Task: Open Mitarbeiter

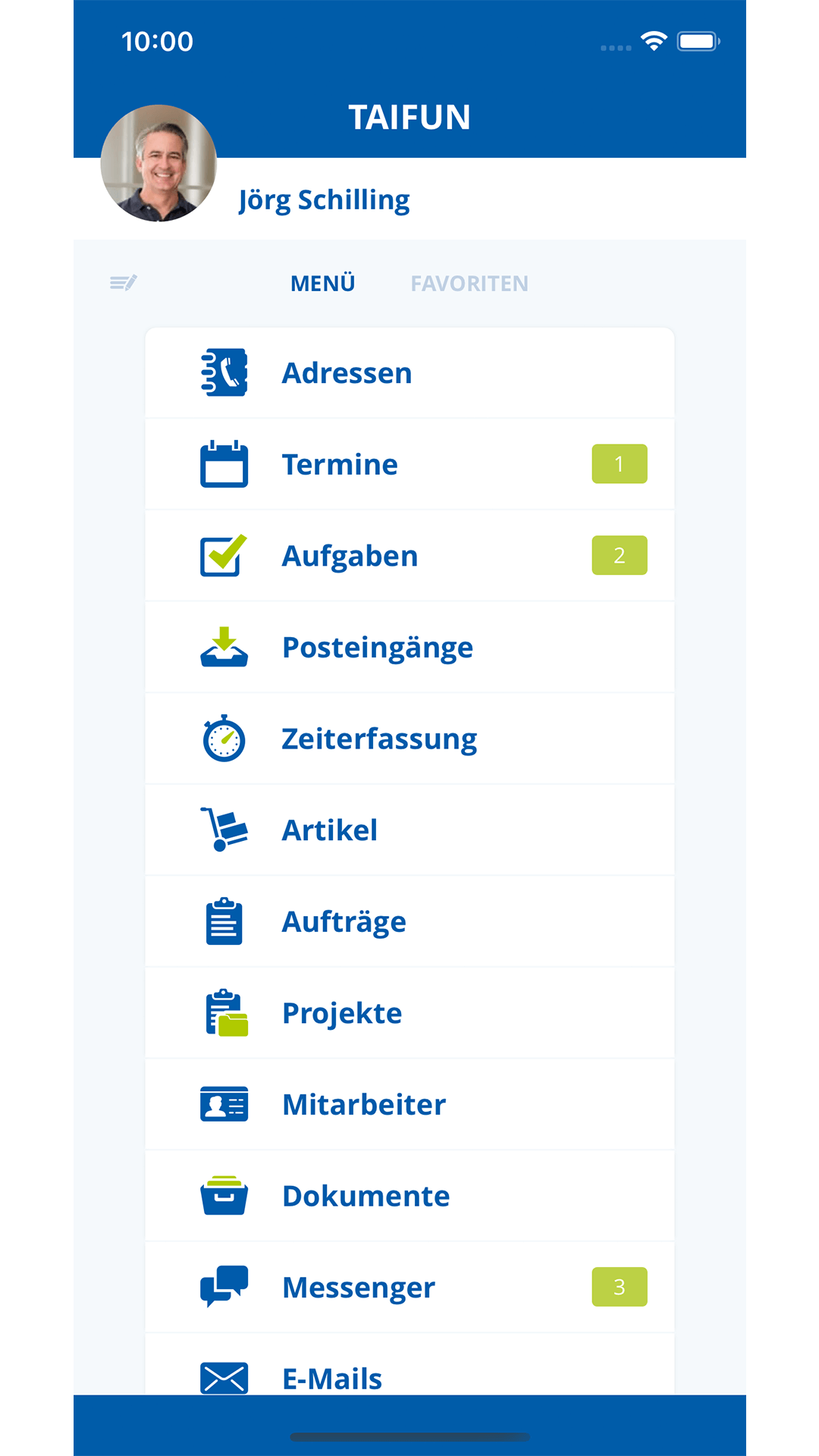Action: [x=409, y=1105]
